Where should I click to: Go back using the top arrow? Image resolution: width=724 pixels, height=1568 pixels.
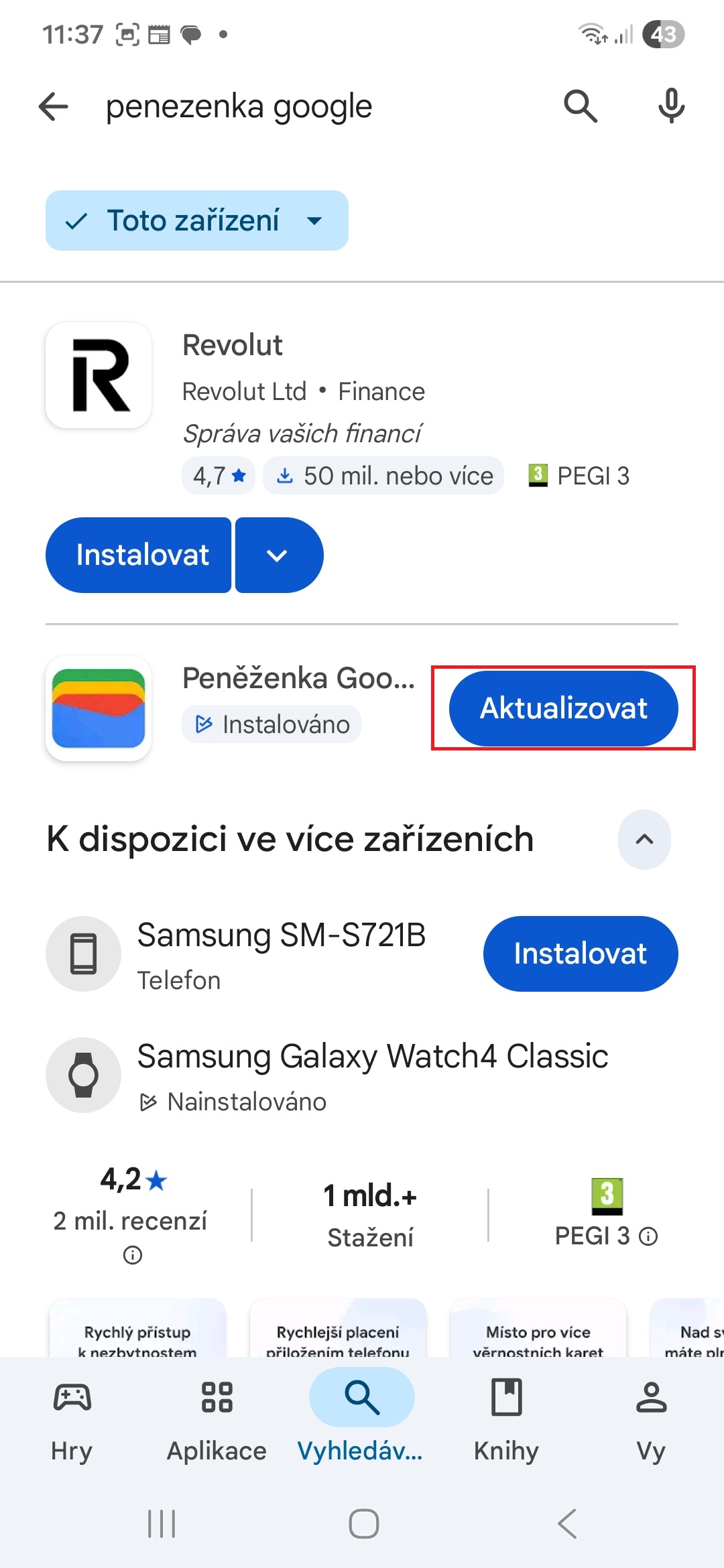(x=54, y=107)
